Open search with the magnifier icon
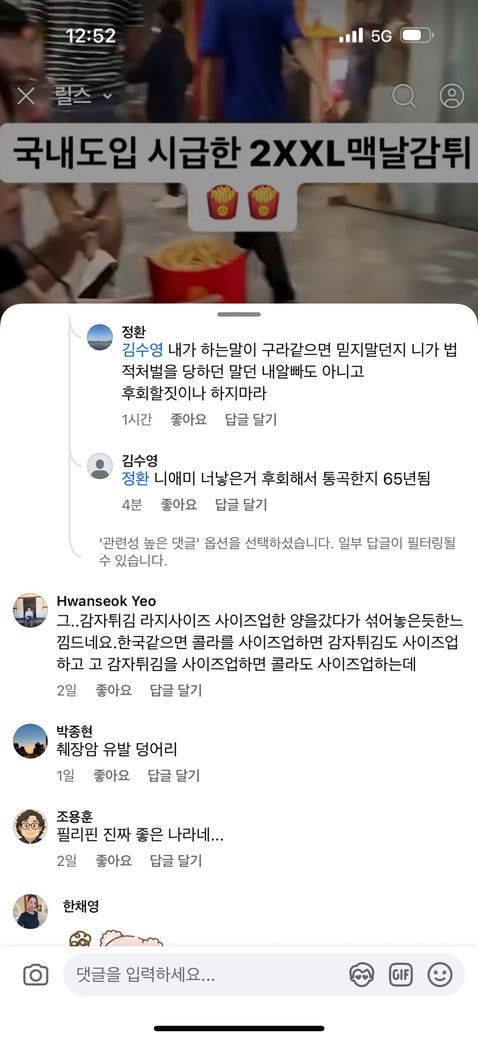 404,96
